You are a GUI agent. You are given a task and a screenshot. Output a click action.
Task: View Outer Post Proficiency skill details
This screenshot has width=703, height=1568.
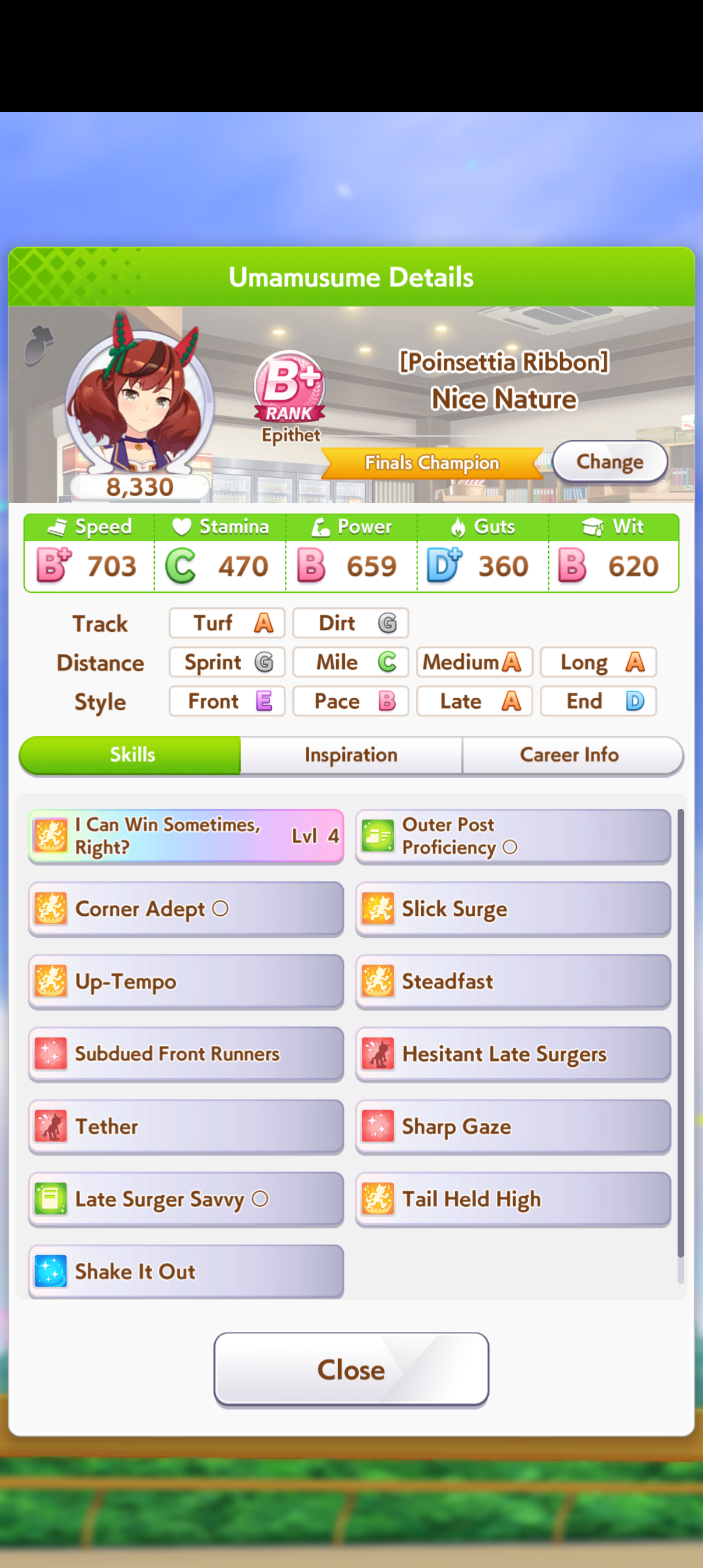513,836
